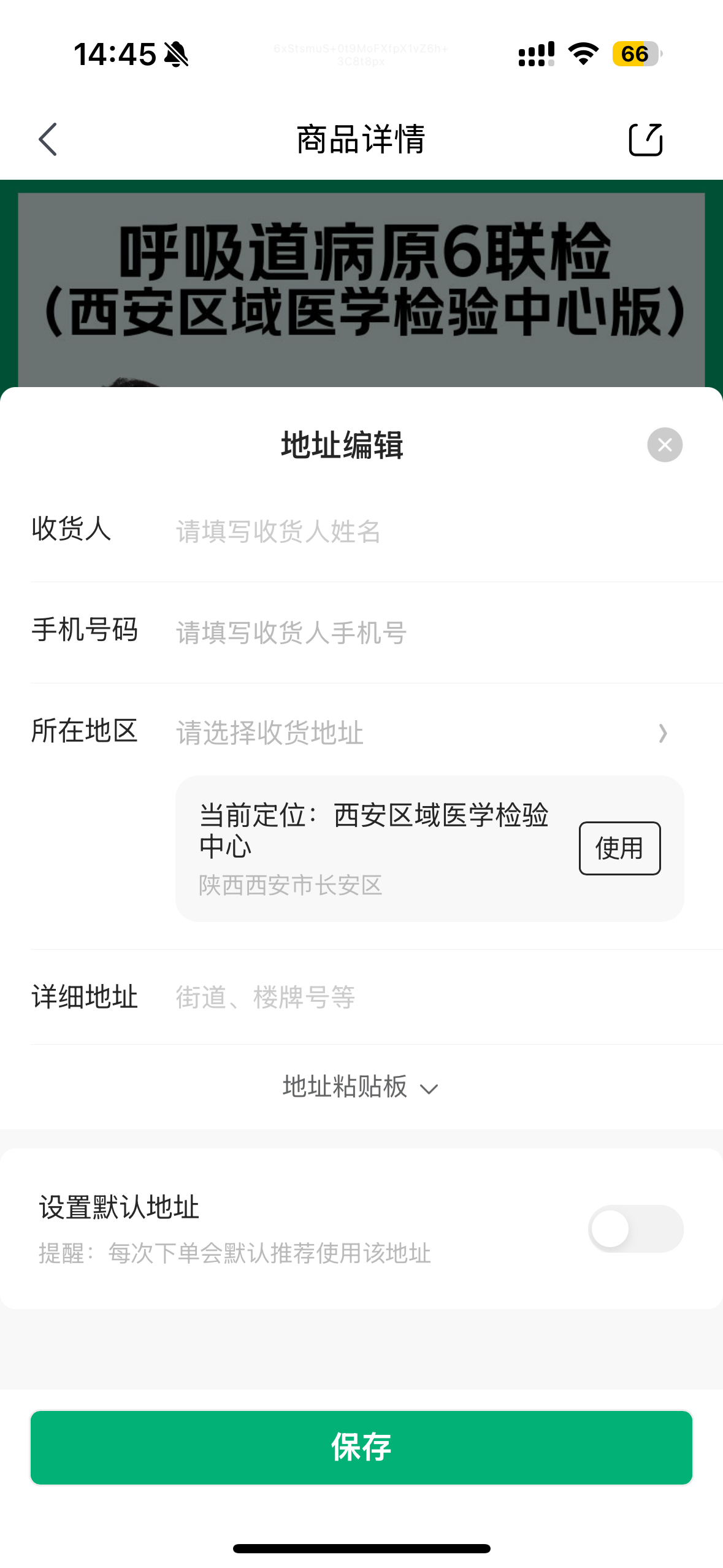Enable set as default address
The height and width of the screenshot is (1568, 723).
pyautogui.click(x=635, y=1228)
